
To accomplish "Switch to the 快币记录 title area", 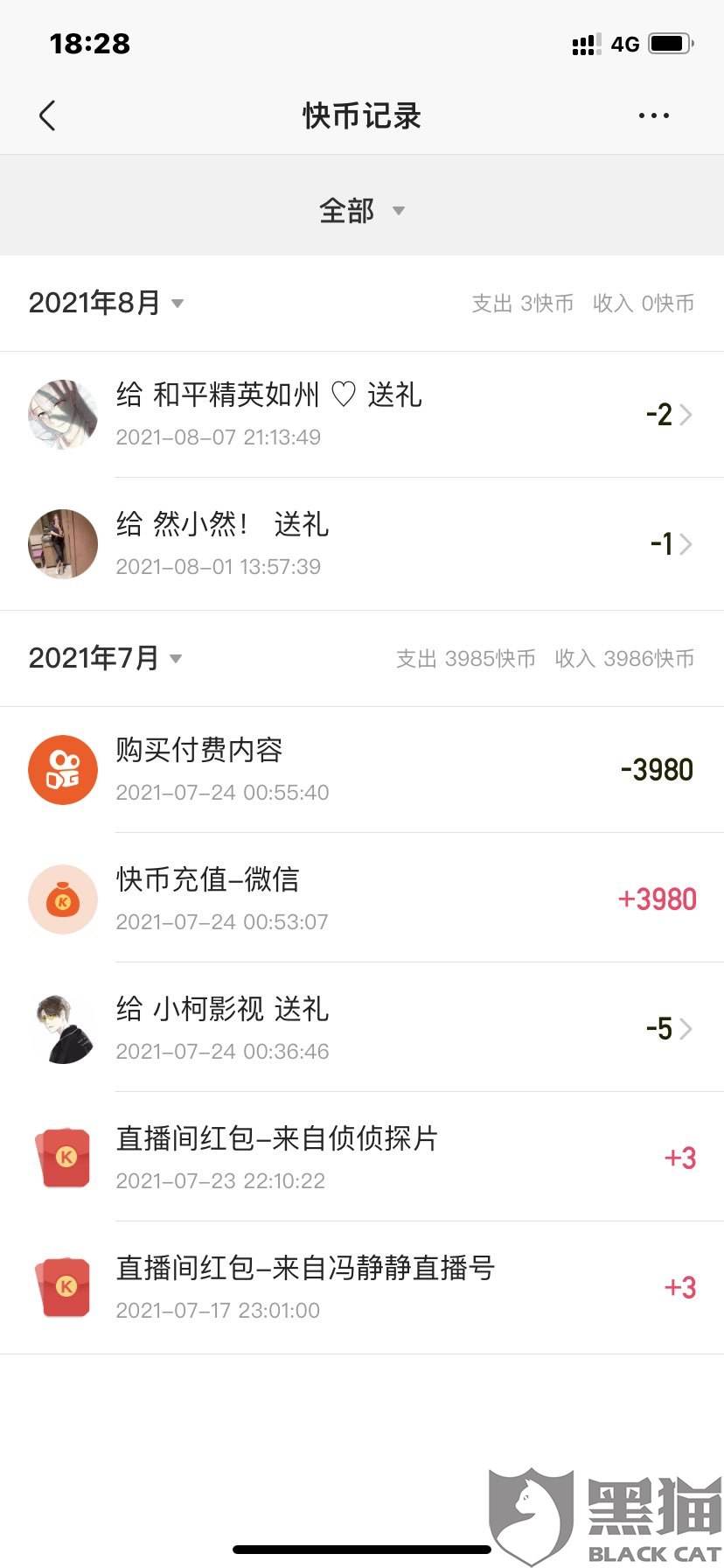I will 362,115.
